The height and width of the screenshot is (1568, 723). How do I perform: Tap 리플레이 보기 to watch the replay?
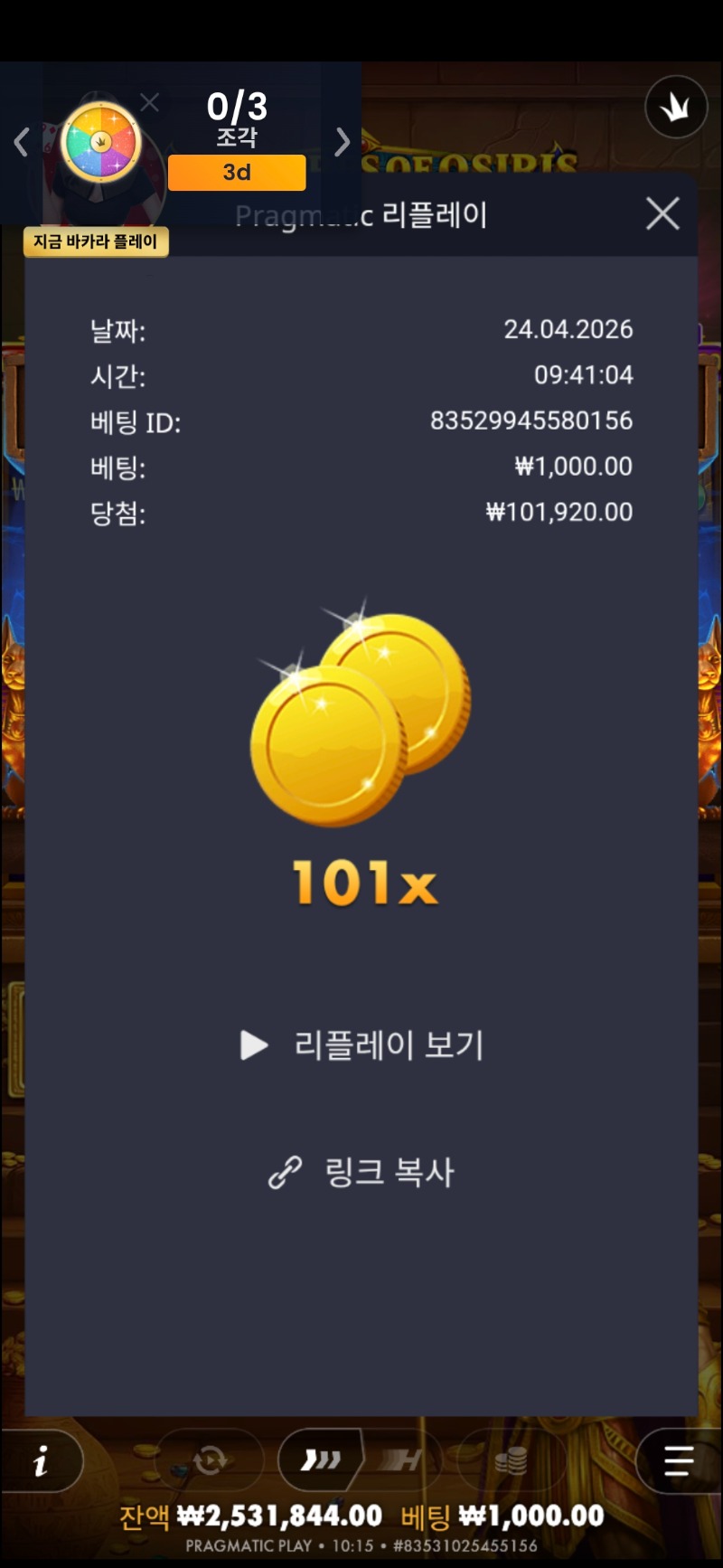coord(362,1045)
